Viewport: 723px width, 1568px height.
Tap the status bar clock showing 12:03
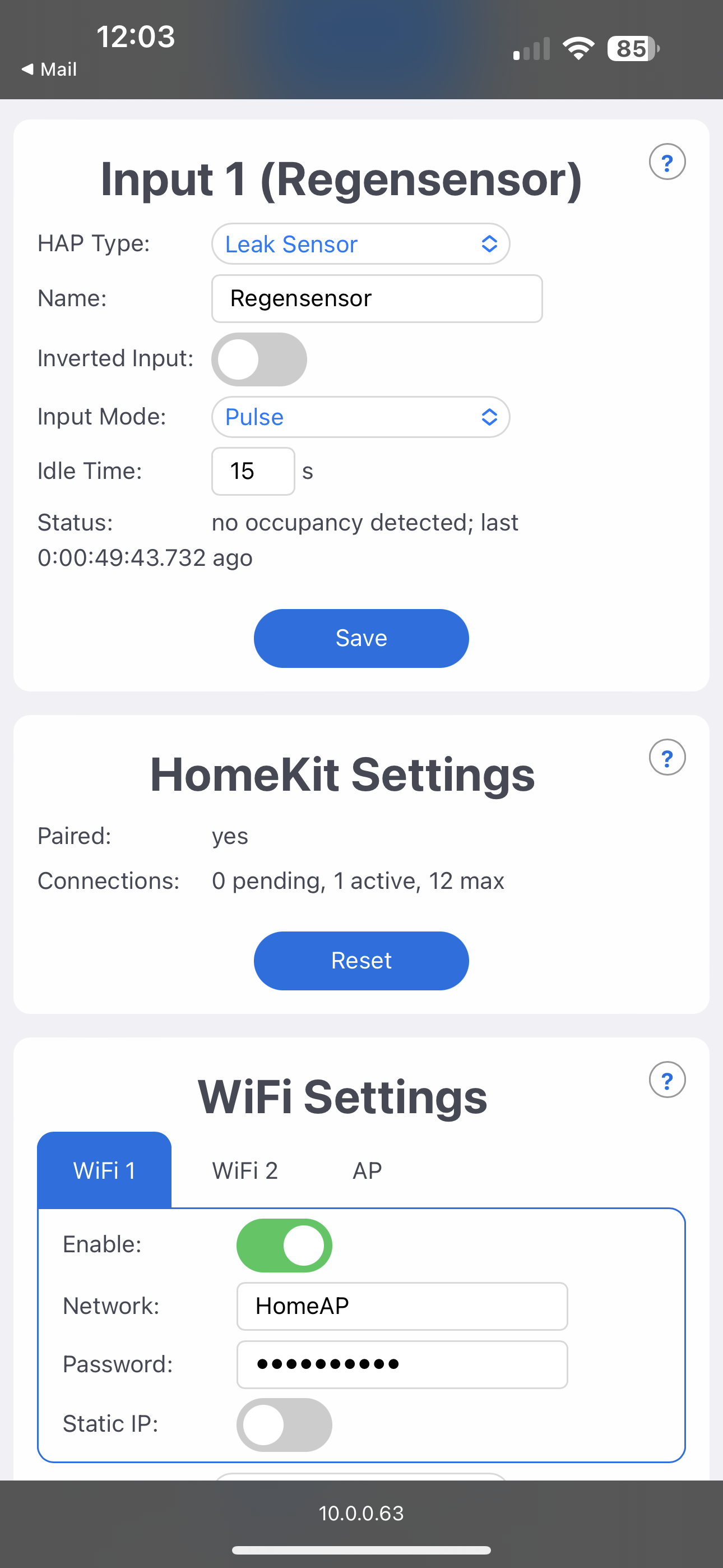136,36
